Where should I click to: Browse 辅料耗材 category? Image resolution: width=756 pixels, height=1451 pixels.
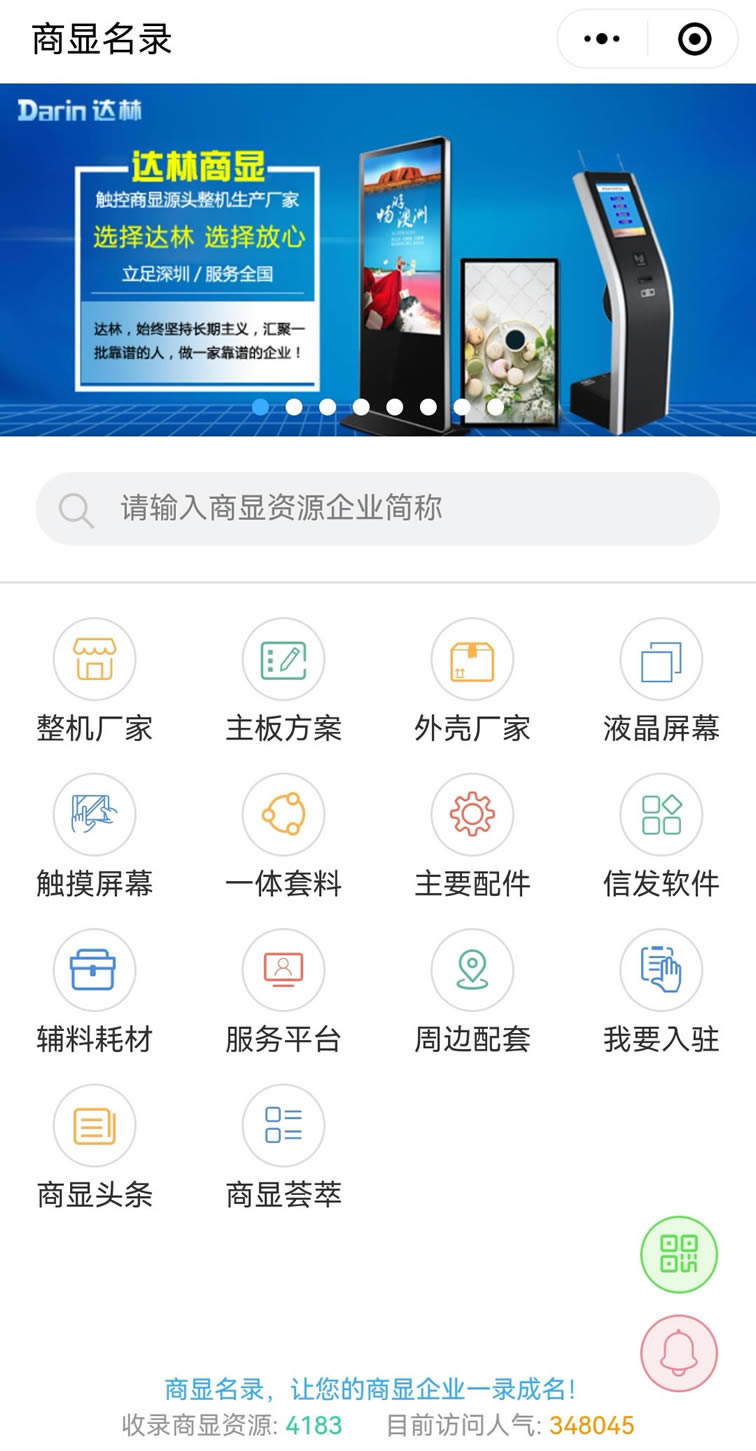coord(94,970)
